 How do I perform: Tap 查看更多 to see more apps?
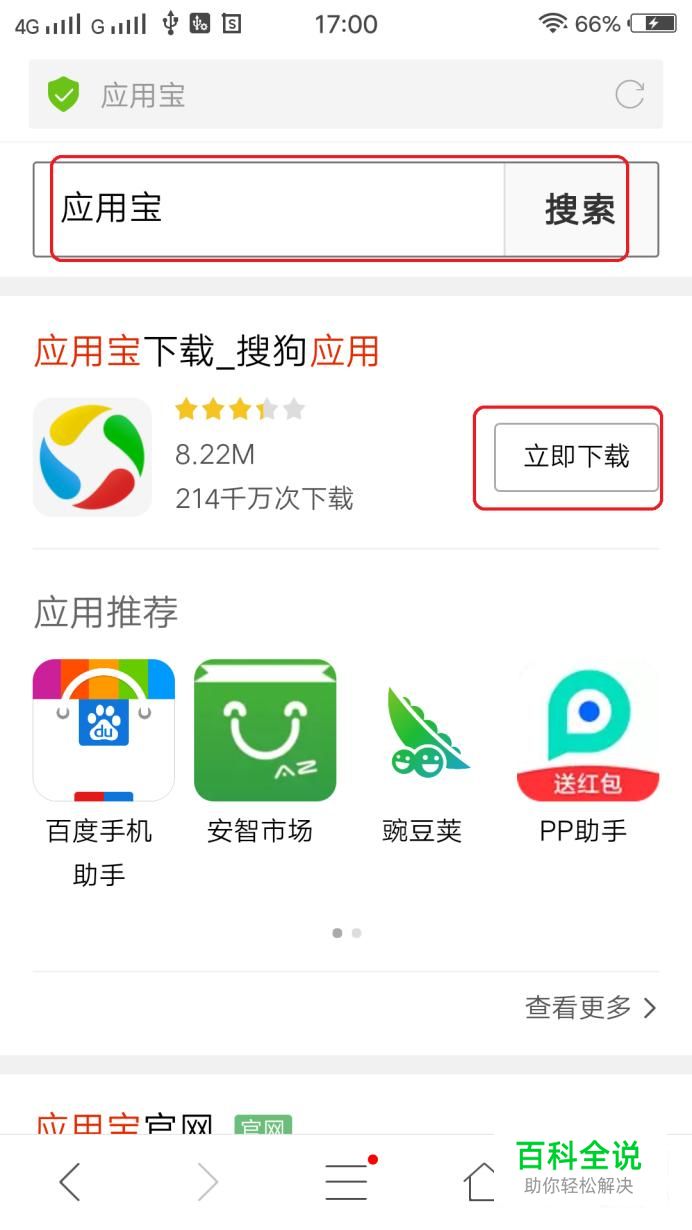[590, 1007]
